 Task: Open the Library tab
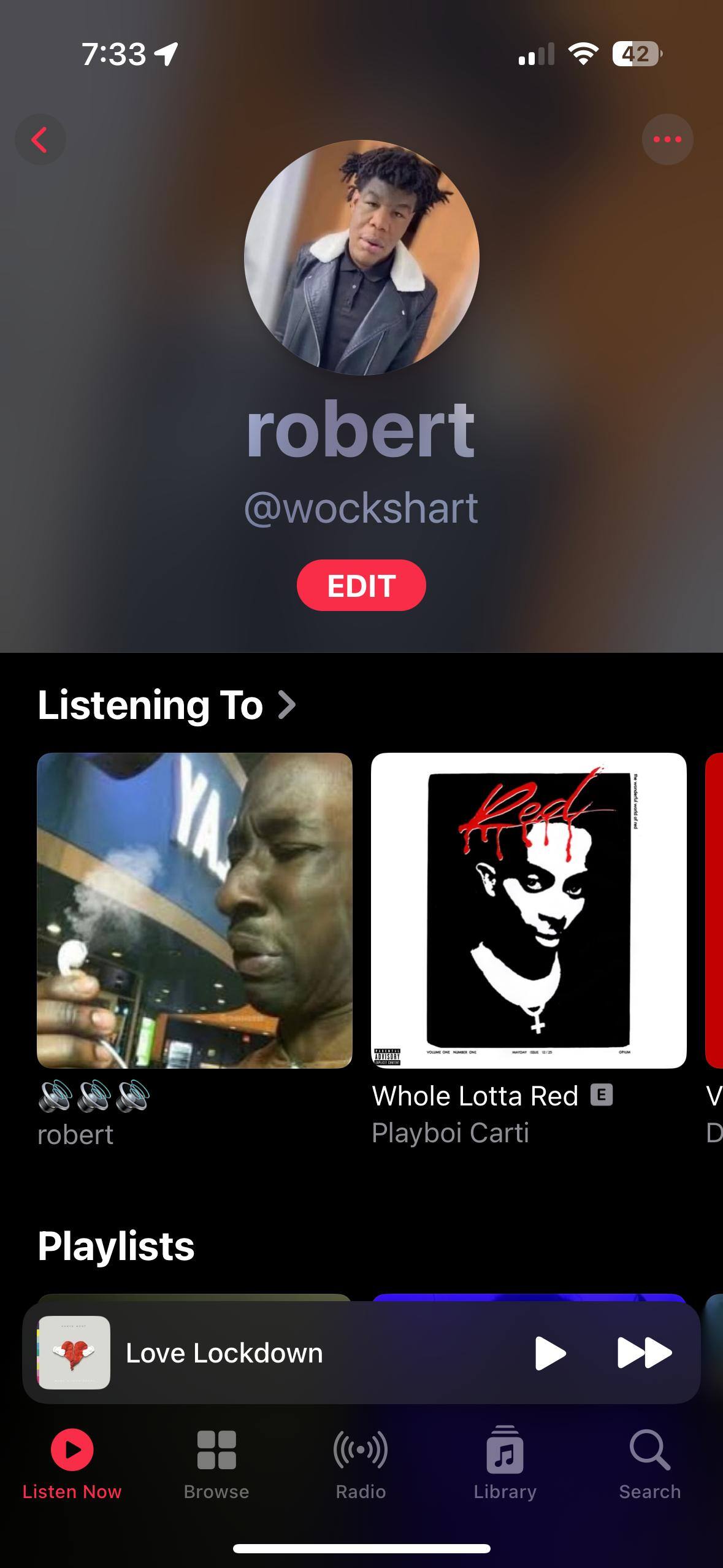[505, 1463]
